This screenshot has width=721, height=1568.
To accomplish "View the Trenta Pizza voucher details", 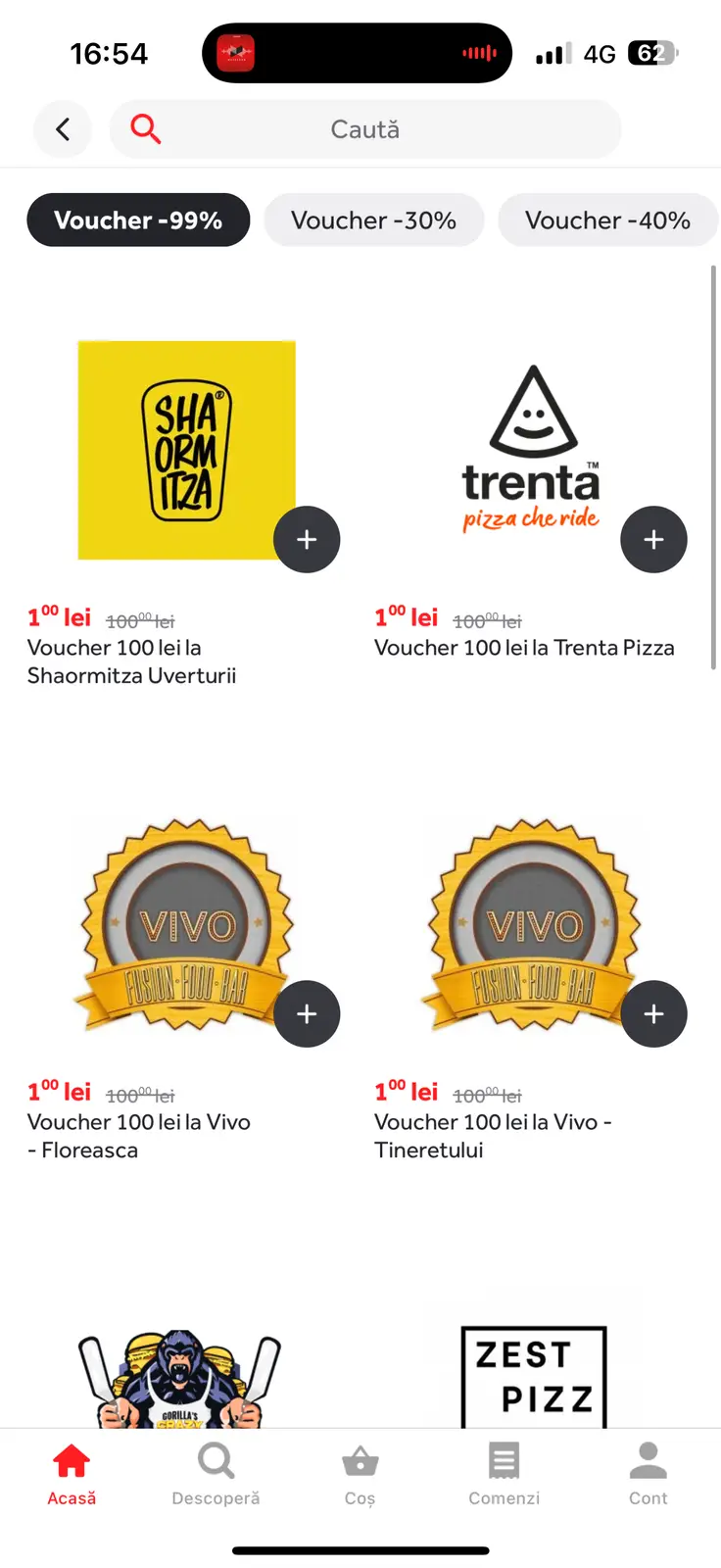I will (x=530, y=451).
